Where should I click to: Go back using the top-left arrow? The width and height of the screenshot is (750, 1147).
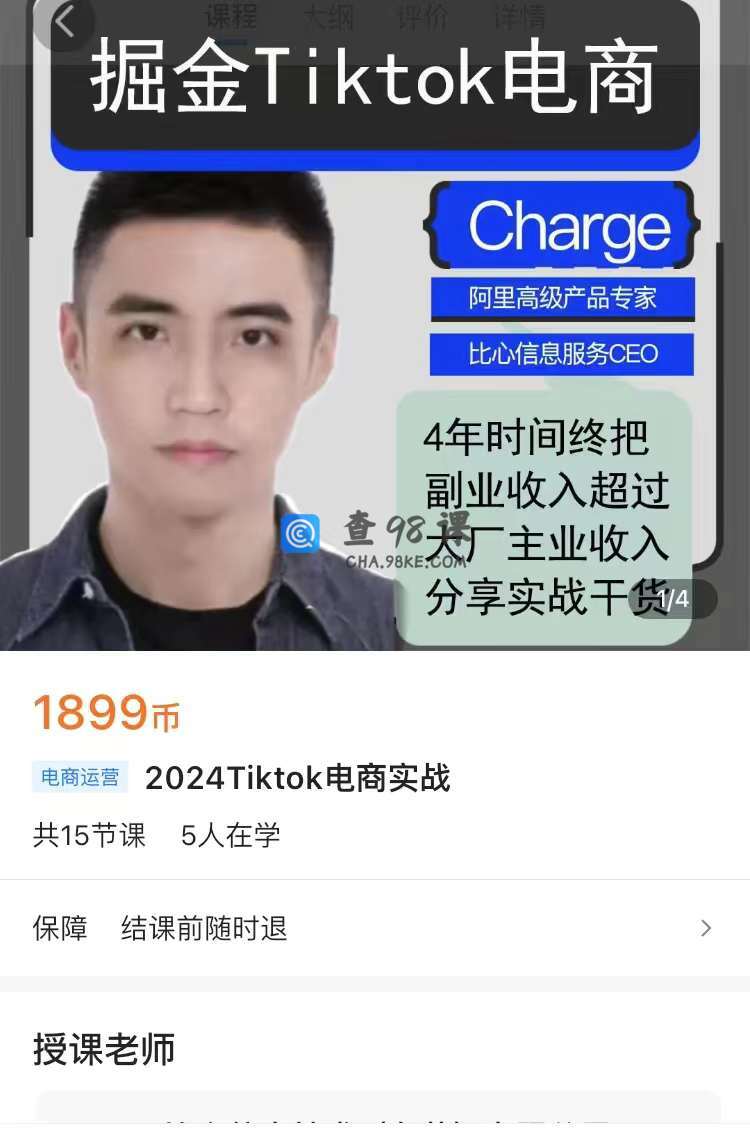click(63, 22)
